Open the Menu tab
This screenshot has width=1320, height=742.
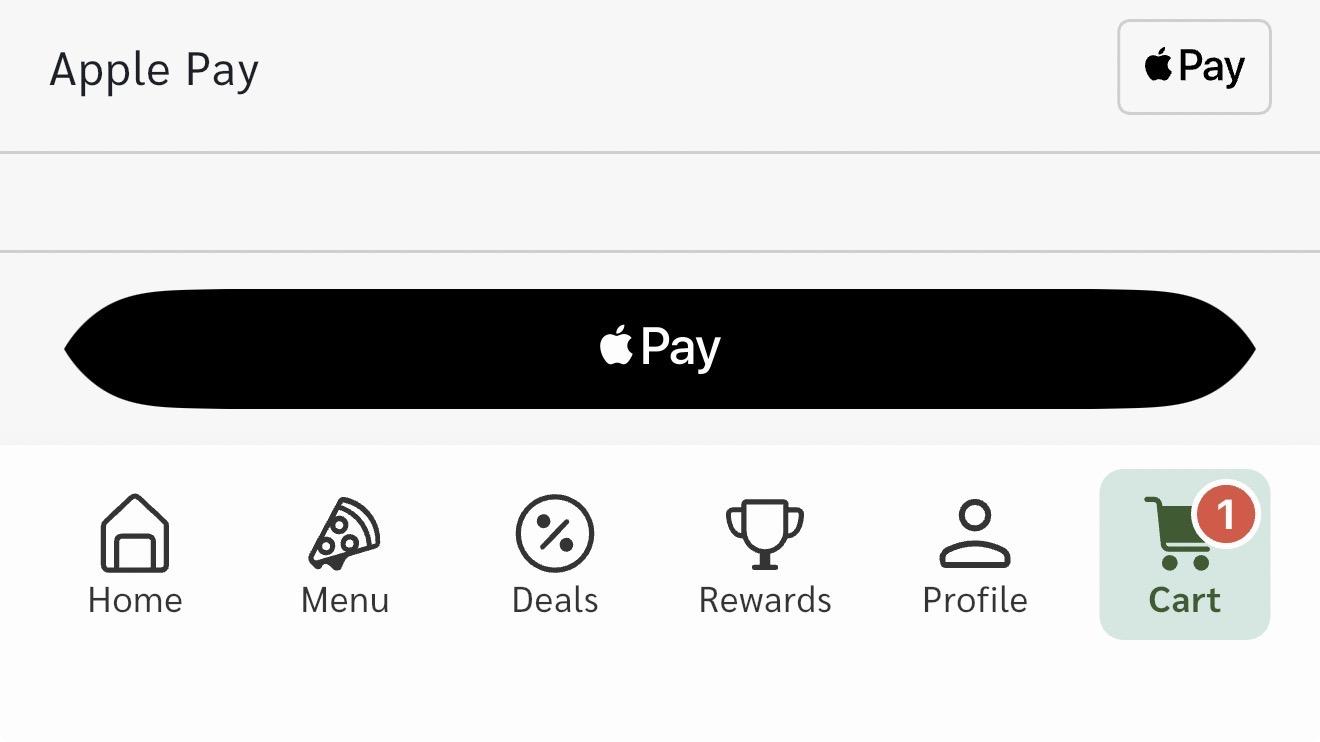click(x=345, y=555)
